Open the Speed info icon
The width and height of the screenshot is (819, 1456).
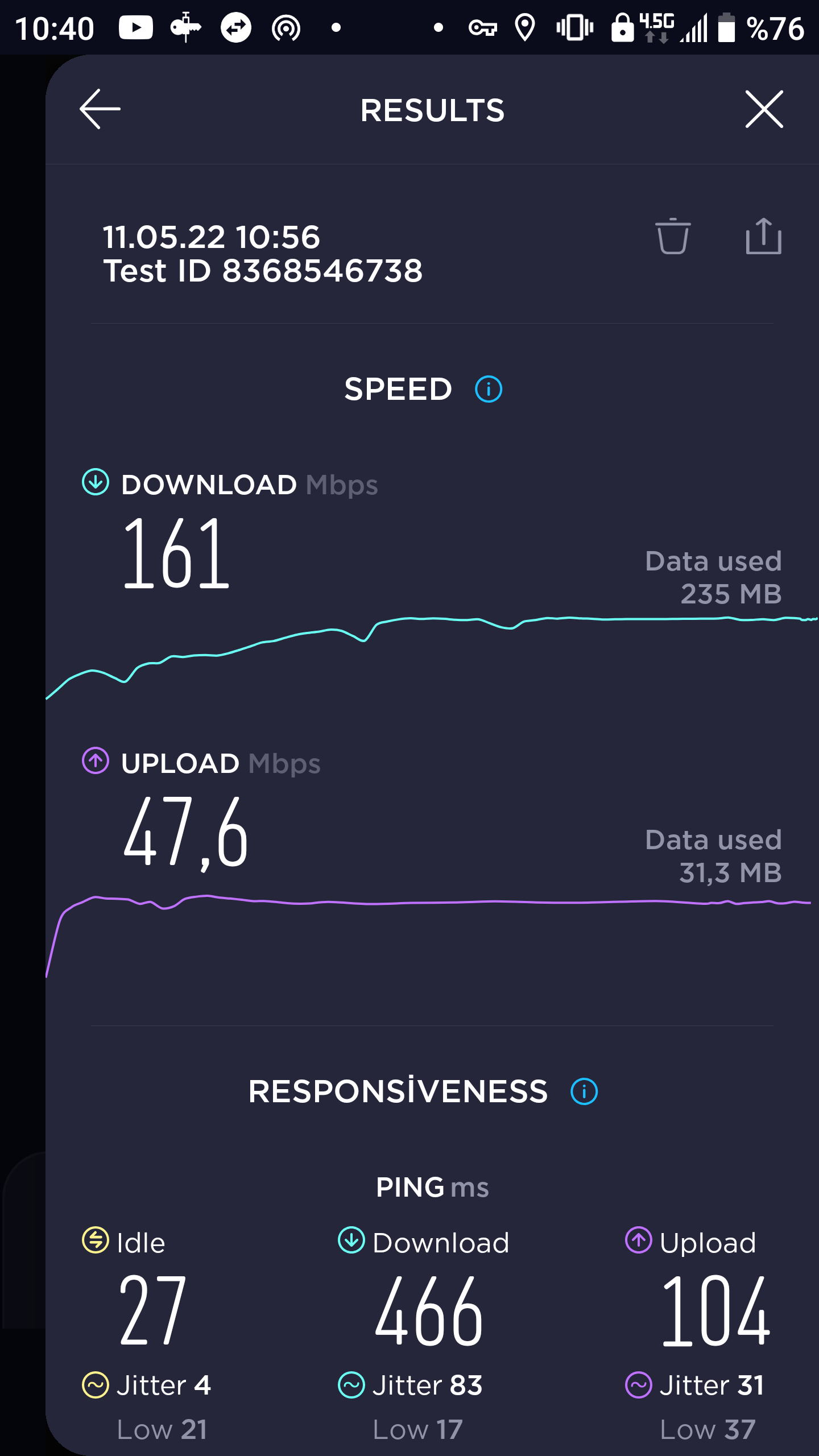click(x=489, y=390)
